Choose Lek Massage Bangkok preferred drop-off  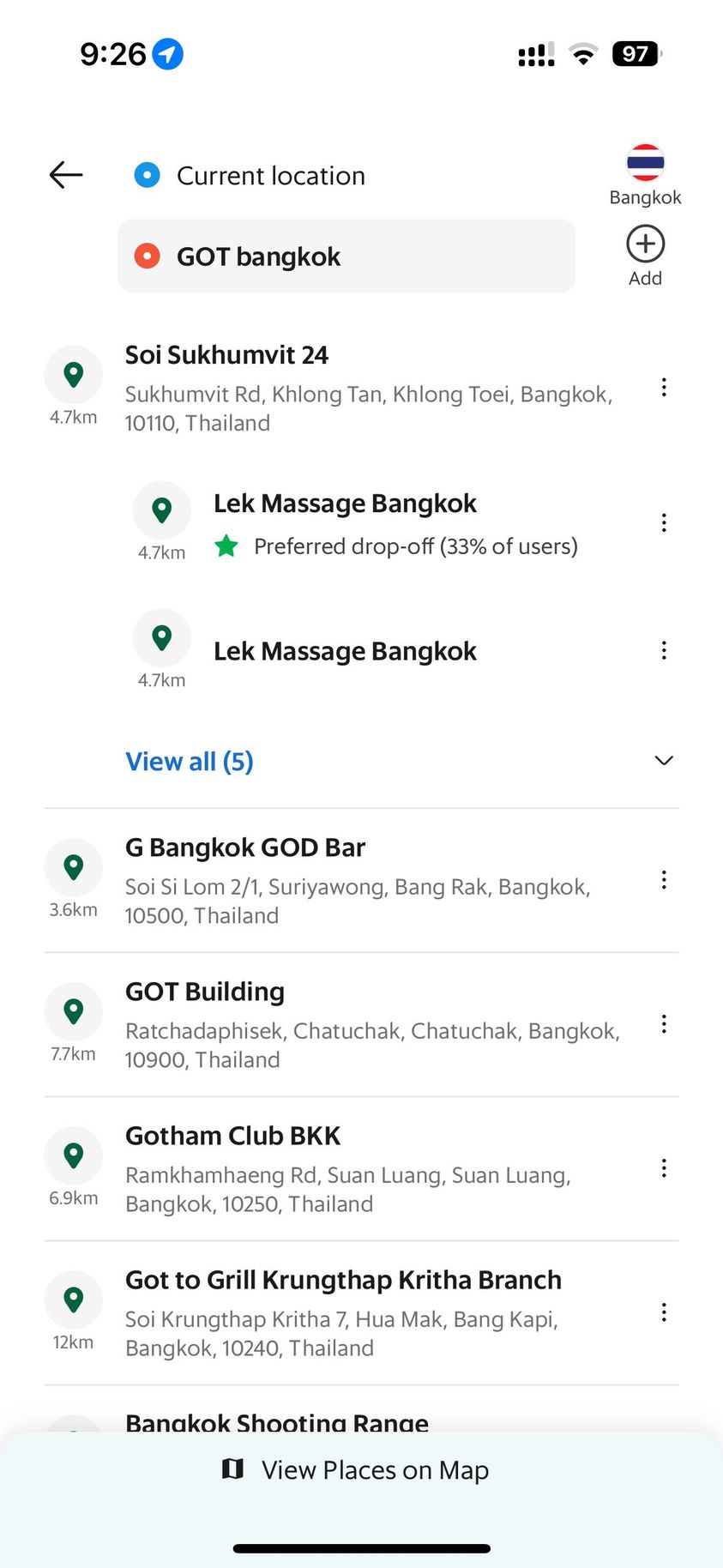pyautogui.click(x=395, y=523)
